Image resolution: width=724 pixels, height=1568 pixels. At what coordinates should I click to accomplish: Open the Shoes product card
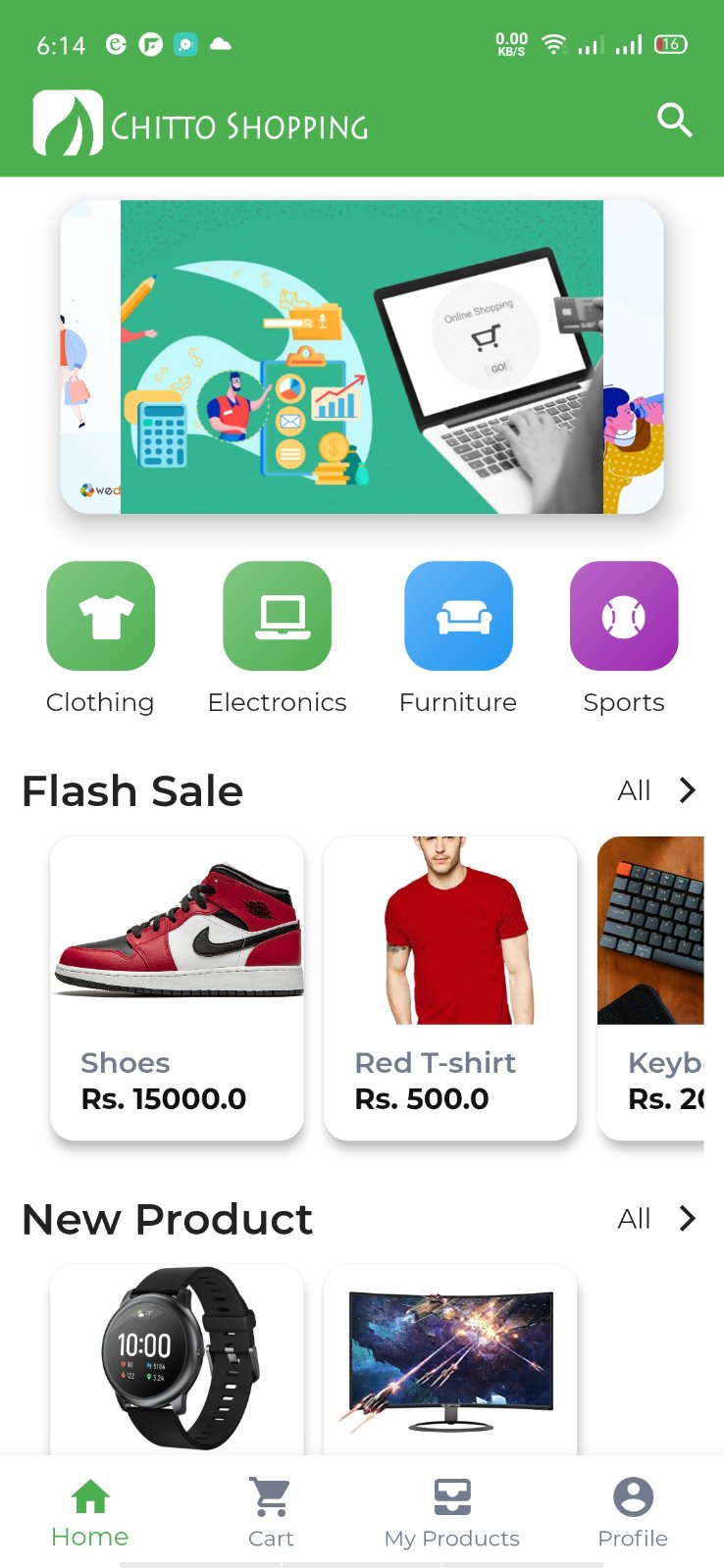point(177,987)
